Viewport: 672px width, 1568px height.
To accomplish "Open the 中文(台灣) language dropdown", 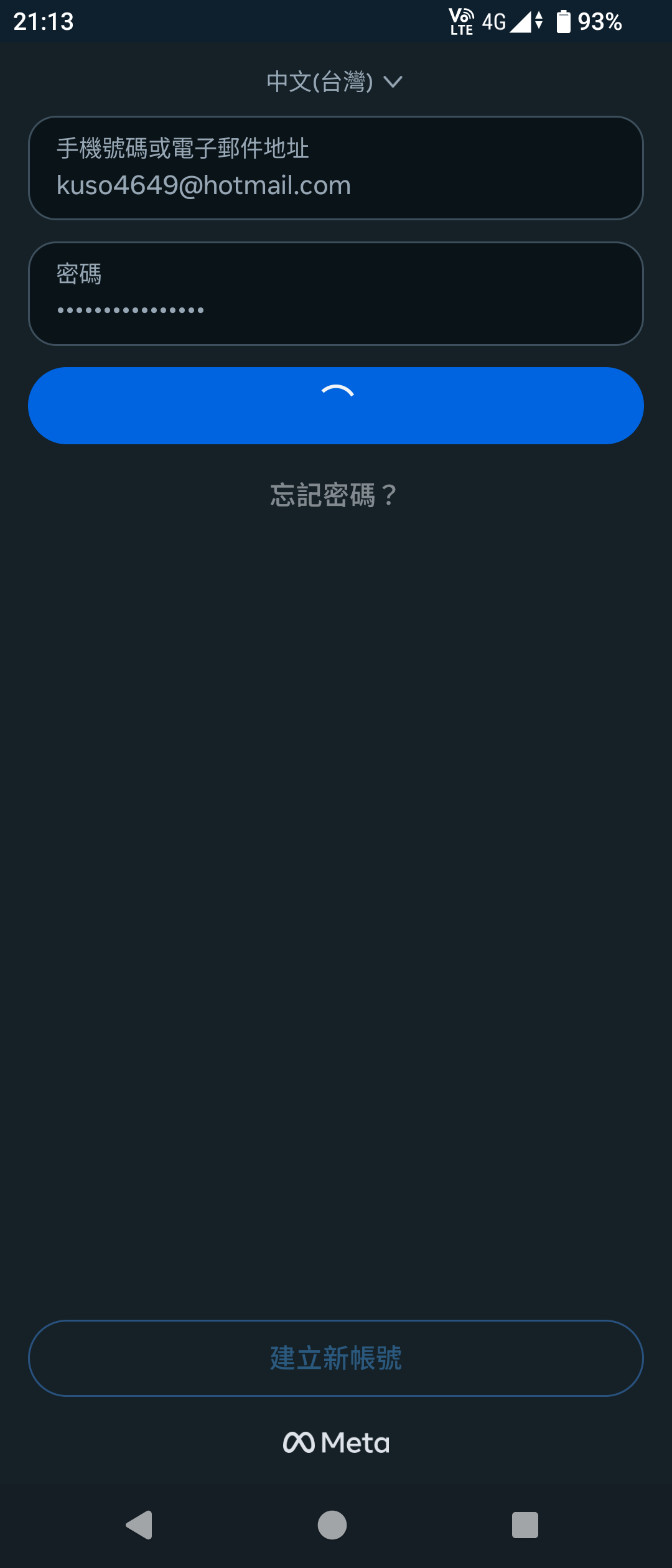I will click(x=335, y=82).
